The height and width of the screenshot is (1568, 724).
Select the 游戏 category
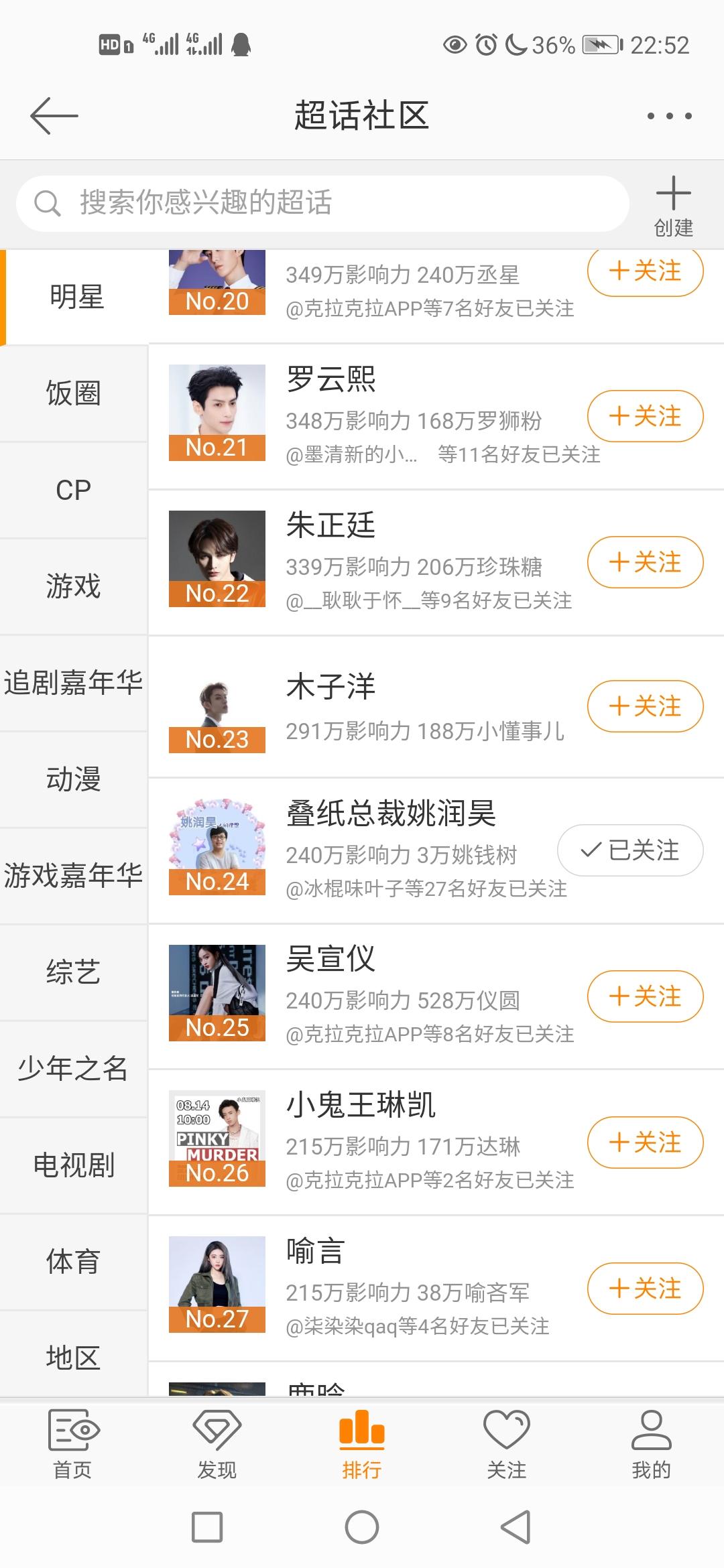pos(74,586)
